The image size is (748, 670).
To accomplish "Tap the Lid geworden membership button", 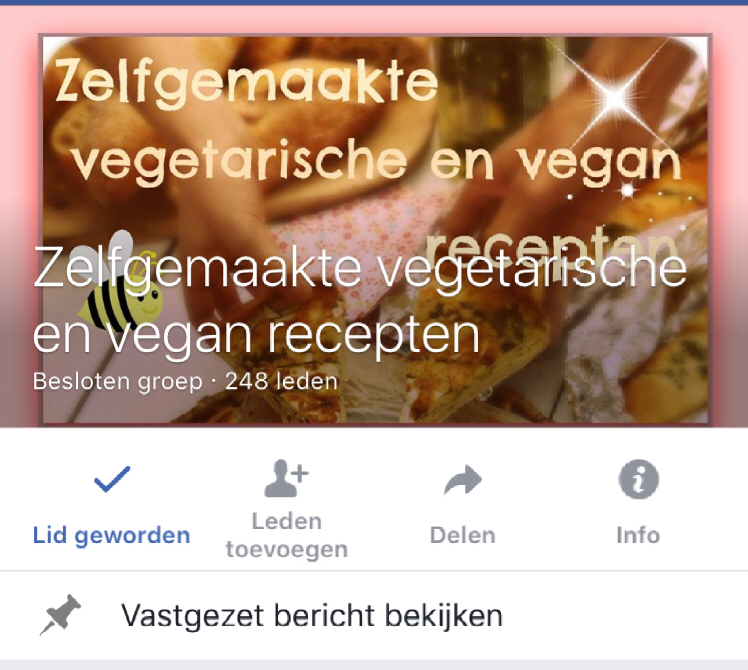I will 112,505.
